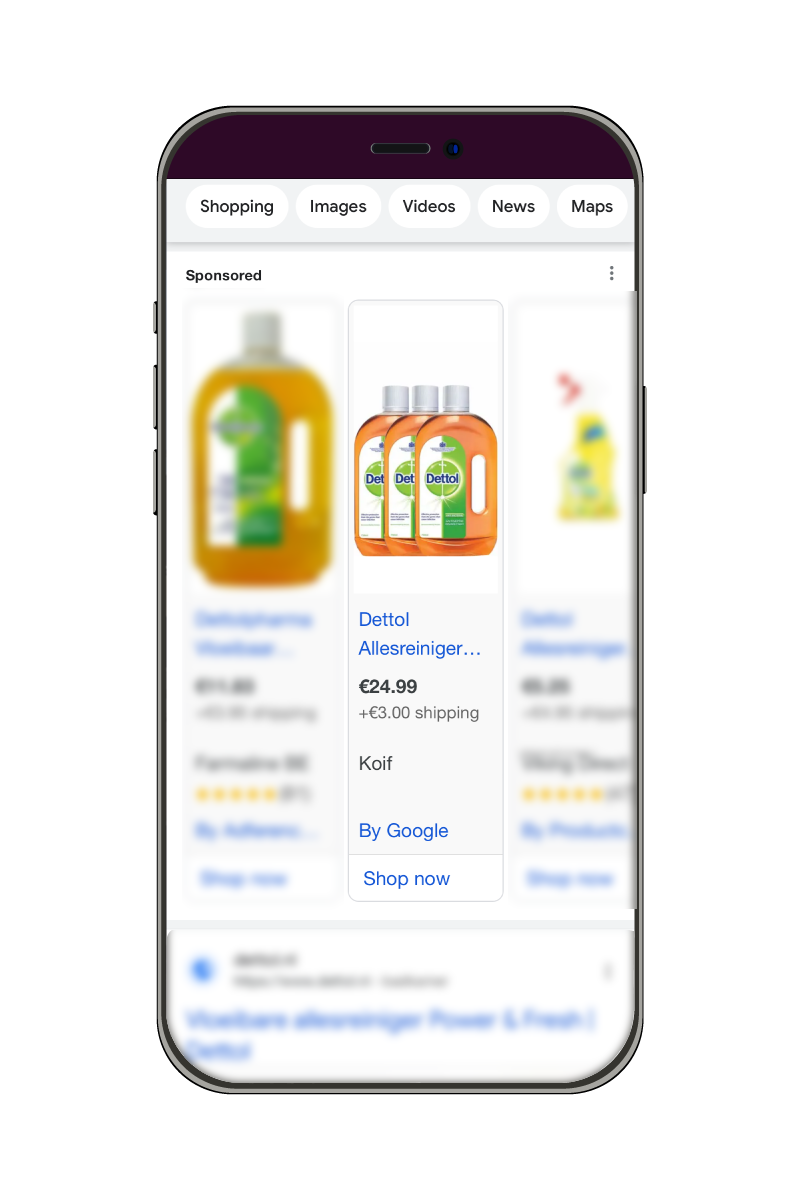Tap the By Google link
This screenshot has height=1200, width=800.
[x=403, y=831]
